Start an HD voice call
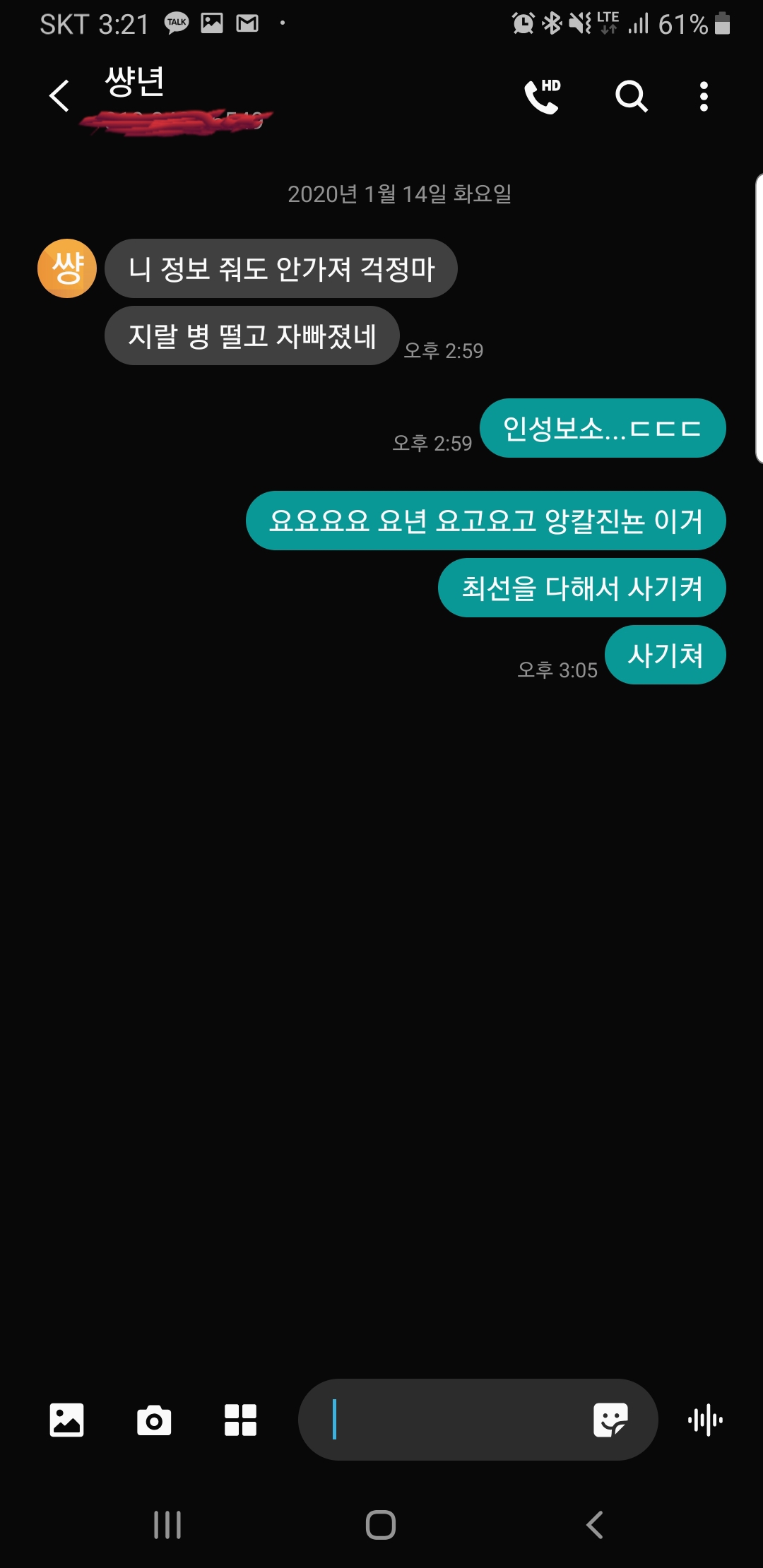Screen dimensions: 763x1568 [542, 96]
